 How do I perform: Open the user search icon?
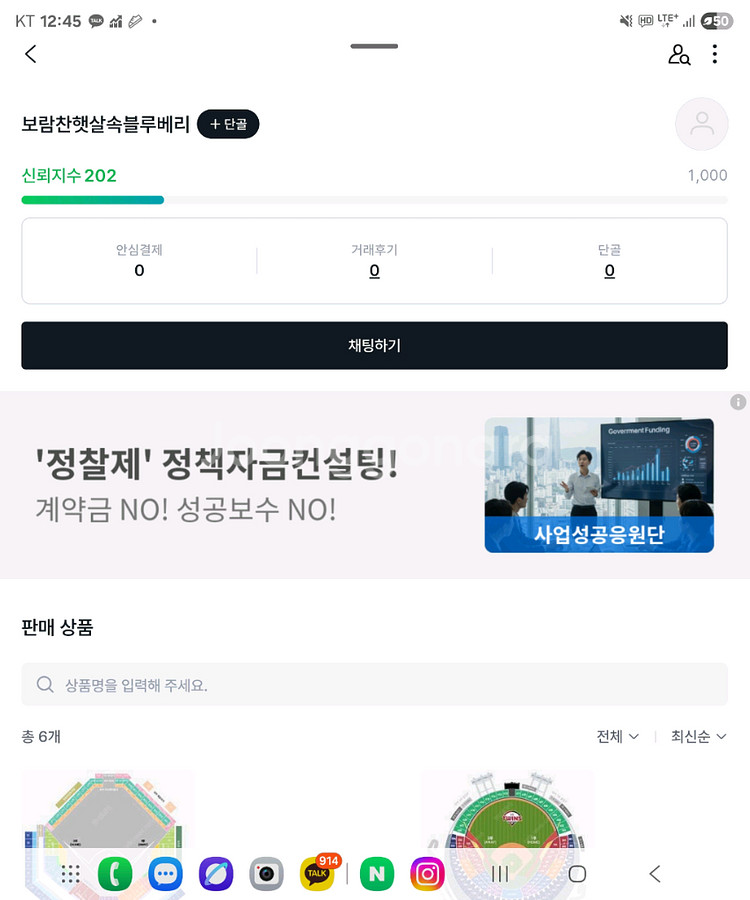coord(679,54)
